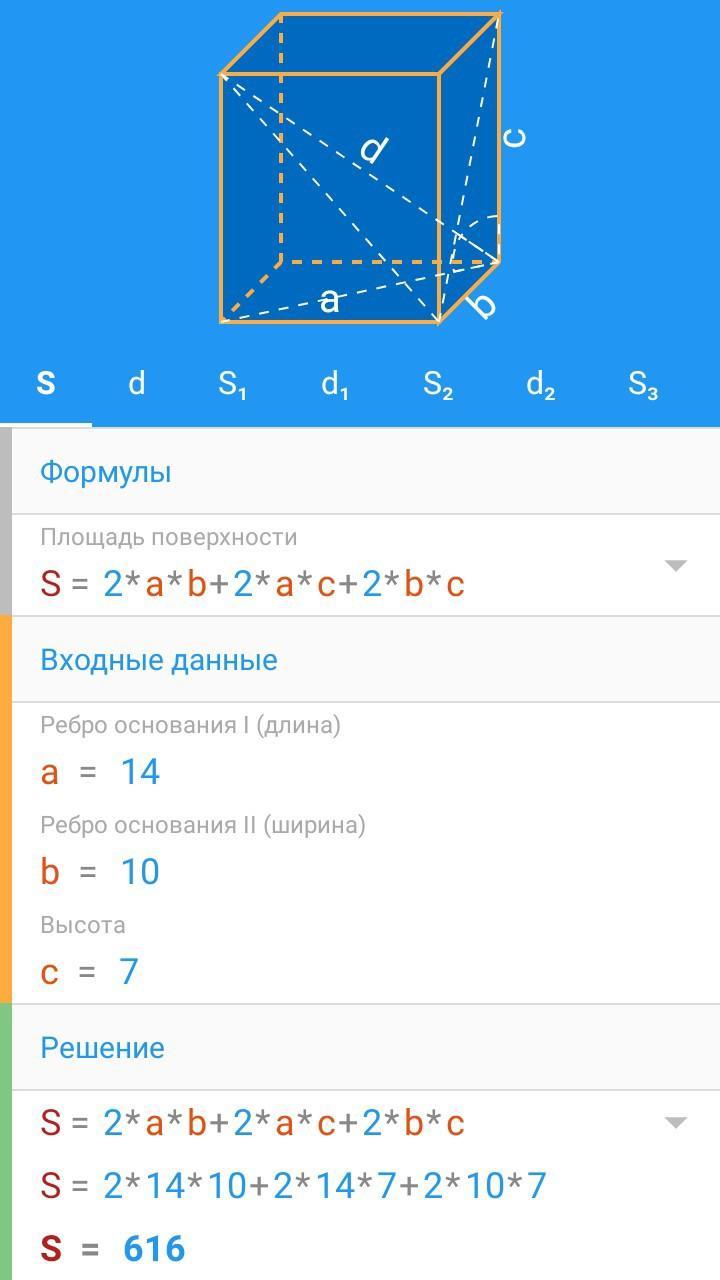Expand the surface area formula dropdown
720x1280 pixels.
point(676,566)
